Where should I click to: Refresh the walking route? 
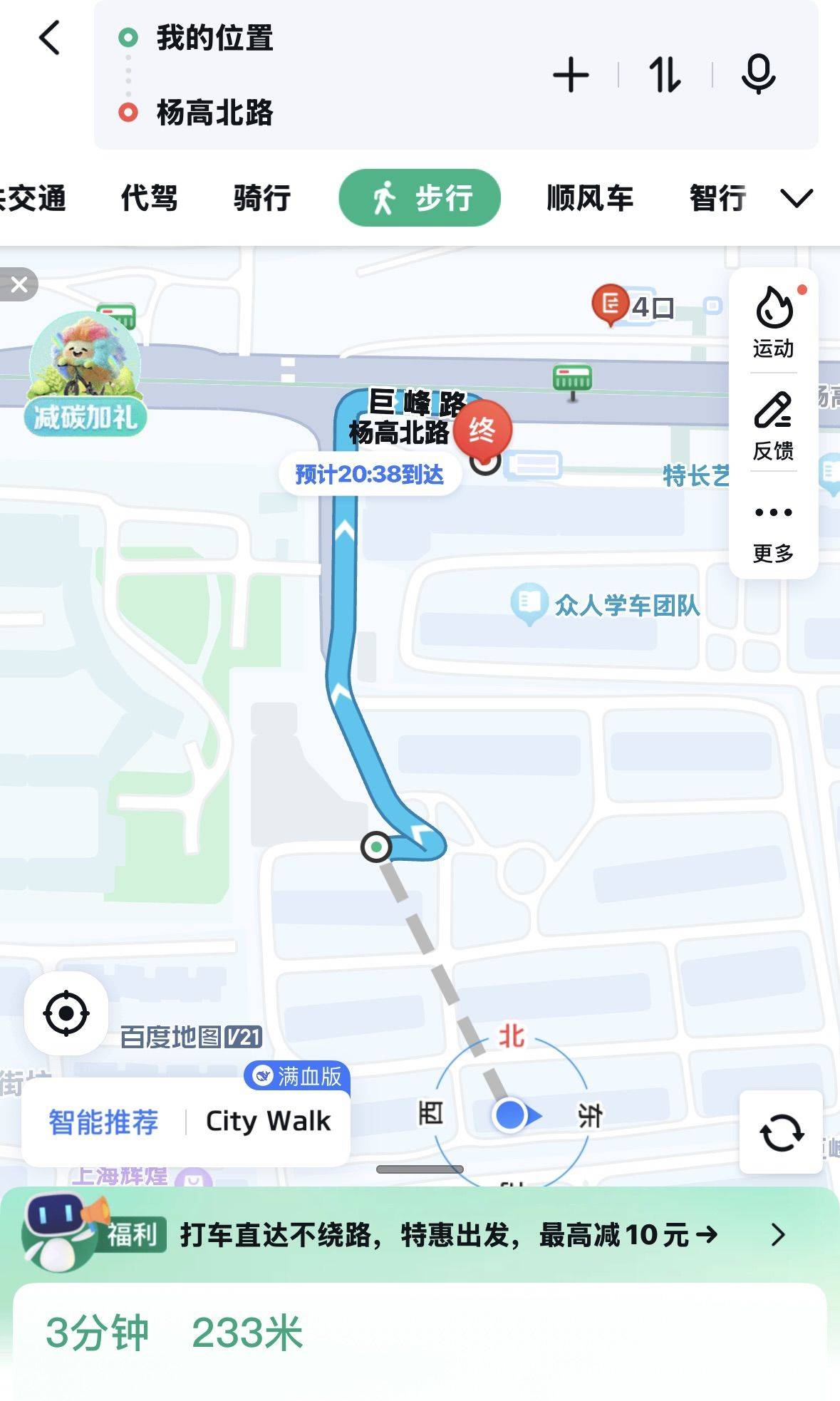(782, 1132)
